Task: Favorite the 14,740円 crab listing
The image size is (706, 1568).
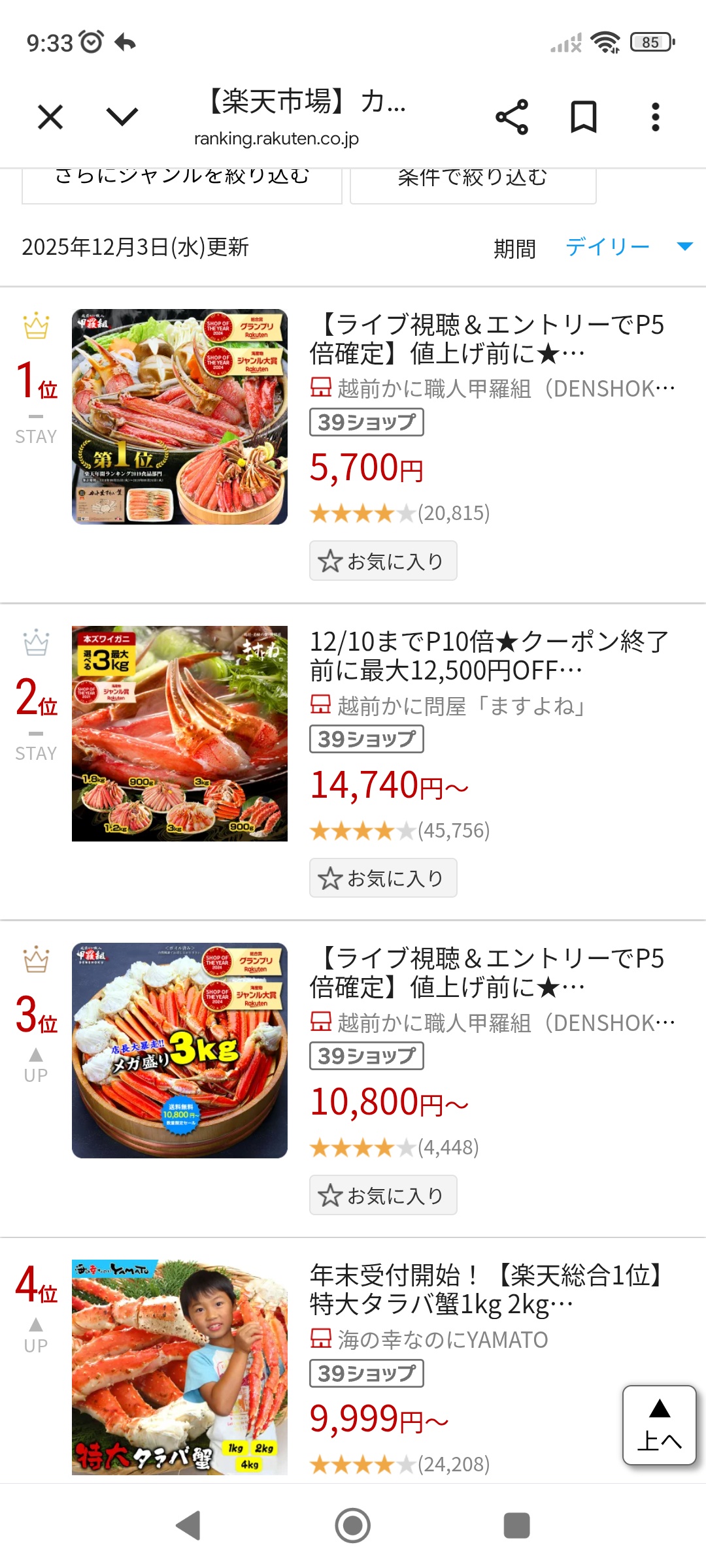Action: coord(382,878)
